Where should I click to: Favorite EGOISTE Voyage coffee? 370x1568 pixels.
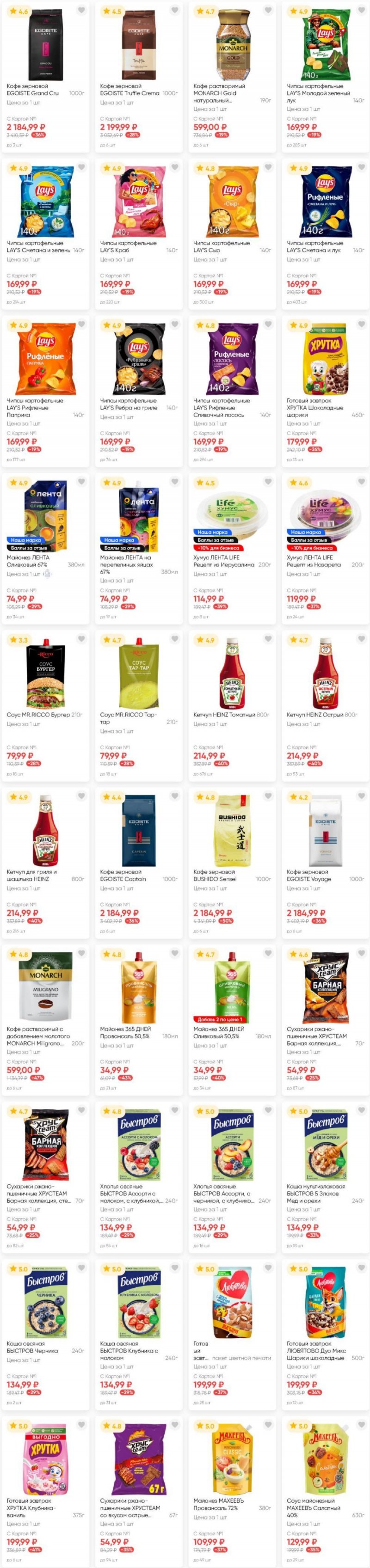[x=362, y=796]
